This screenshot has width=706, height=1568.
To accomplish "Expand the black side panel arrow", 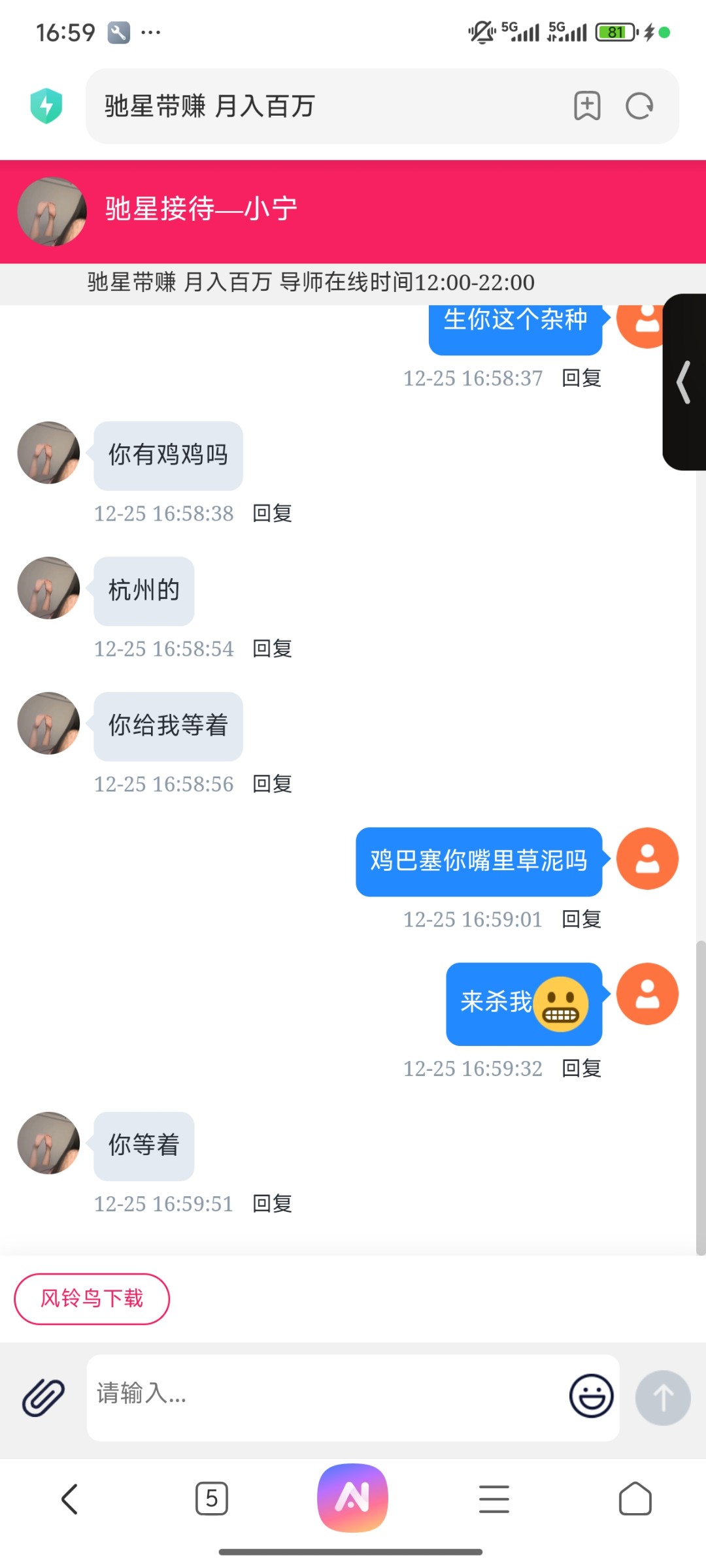I will click(684, 382).
